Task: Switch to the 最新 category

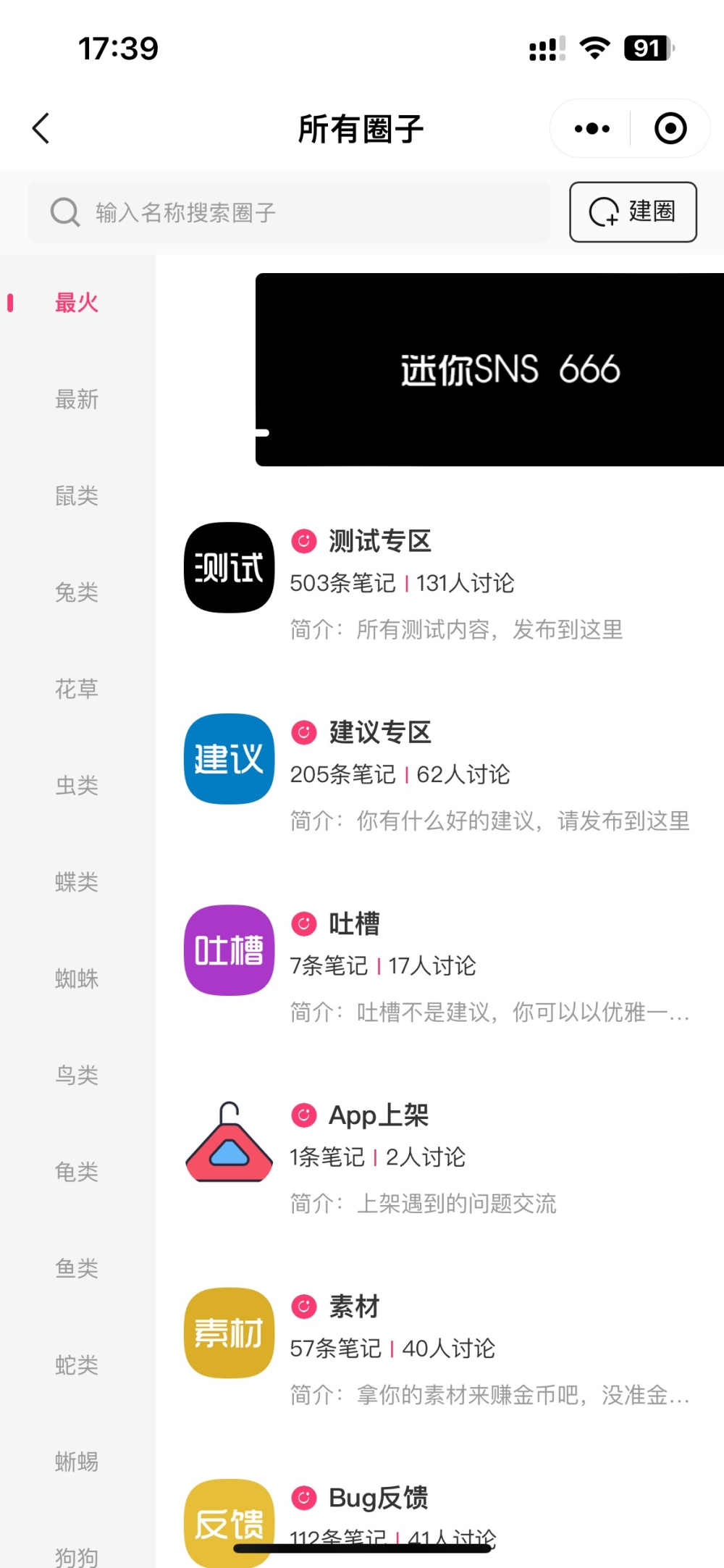Action: point(77,399)
